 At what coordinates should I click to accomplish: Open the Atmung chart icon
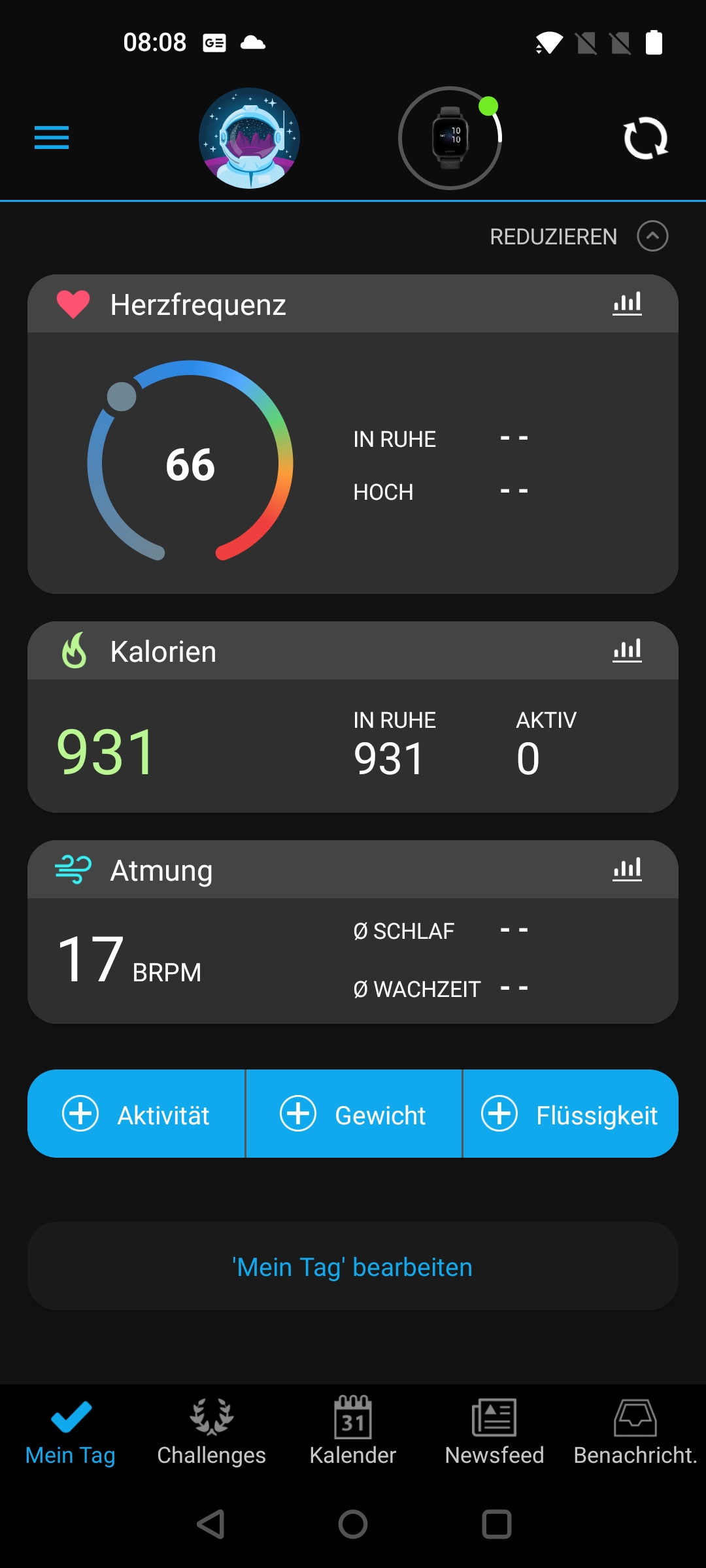(627, 870)
